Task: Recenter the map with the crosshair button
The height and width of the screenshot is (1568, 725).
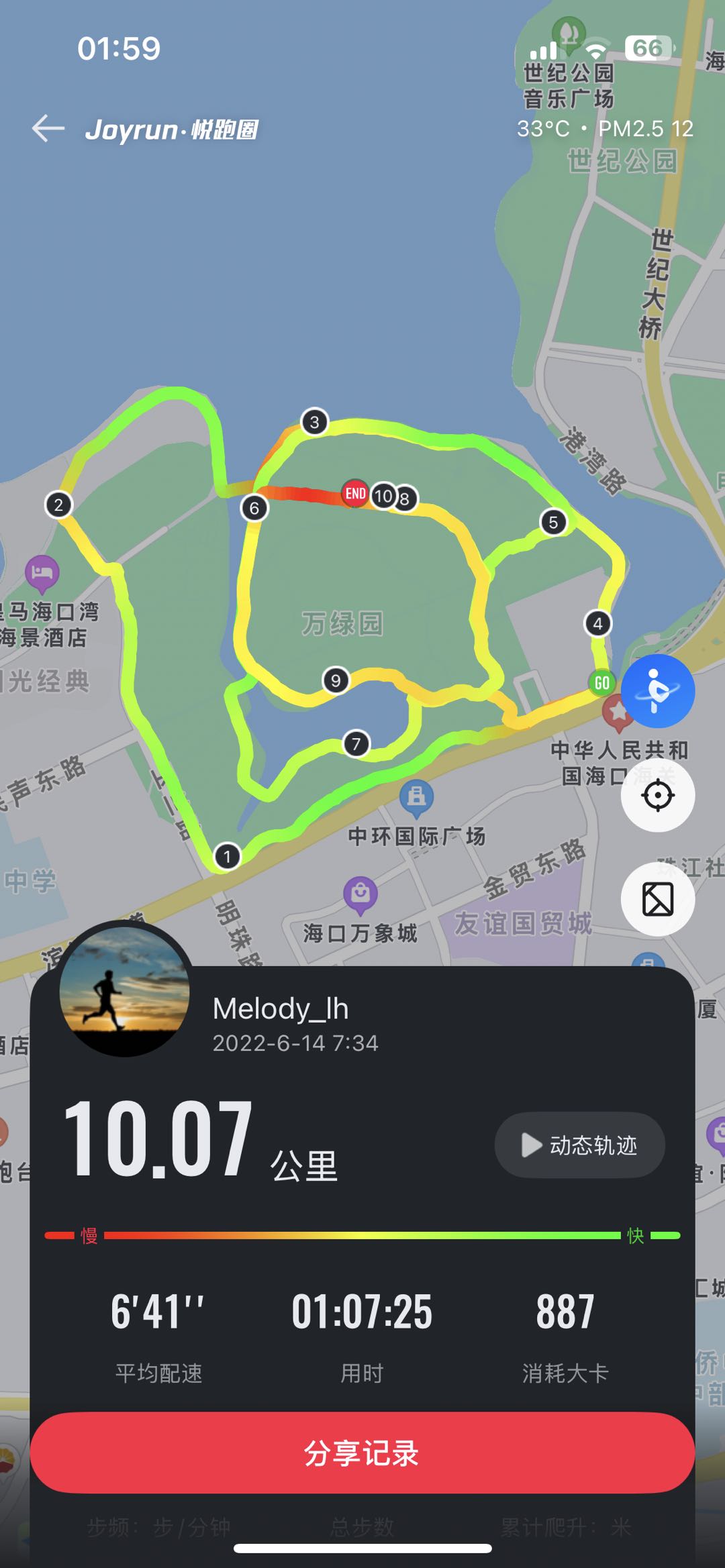Action: (657, 796)
